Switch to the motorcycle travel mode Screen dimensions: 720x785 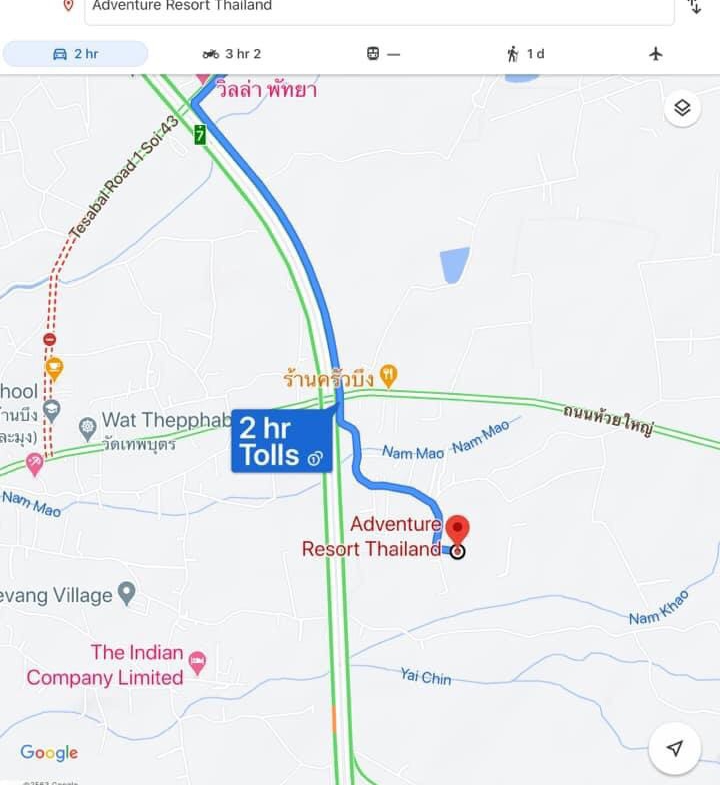click(x=231, y=54)
